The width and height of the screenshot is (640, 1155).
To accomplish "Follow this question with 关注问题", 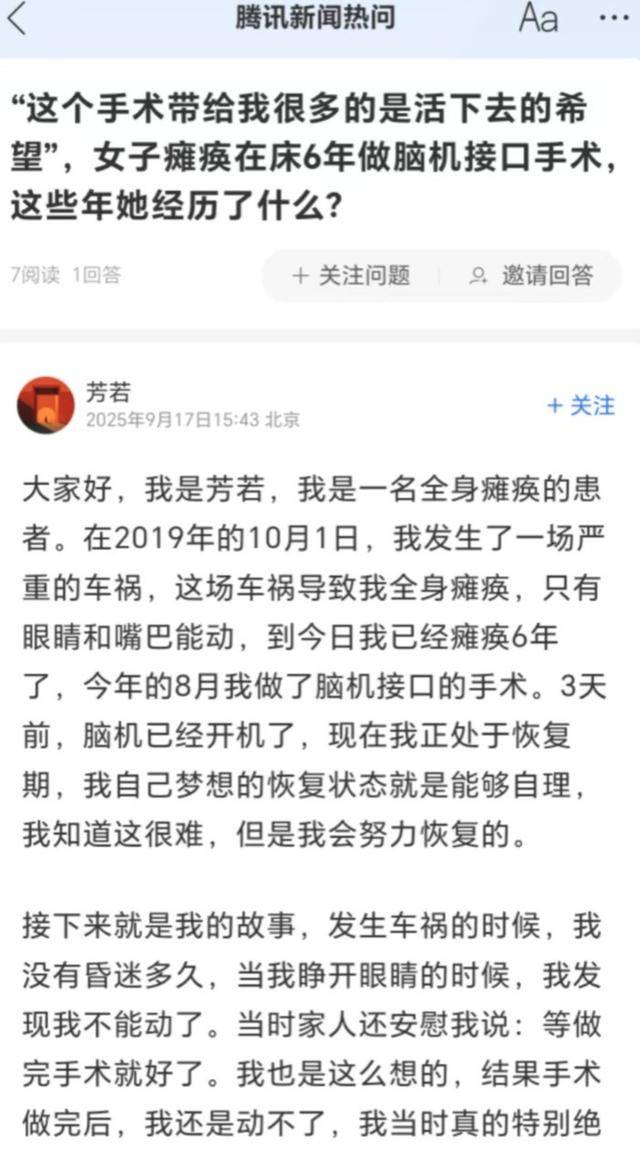I will tap(352, 276).
